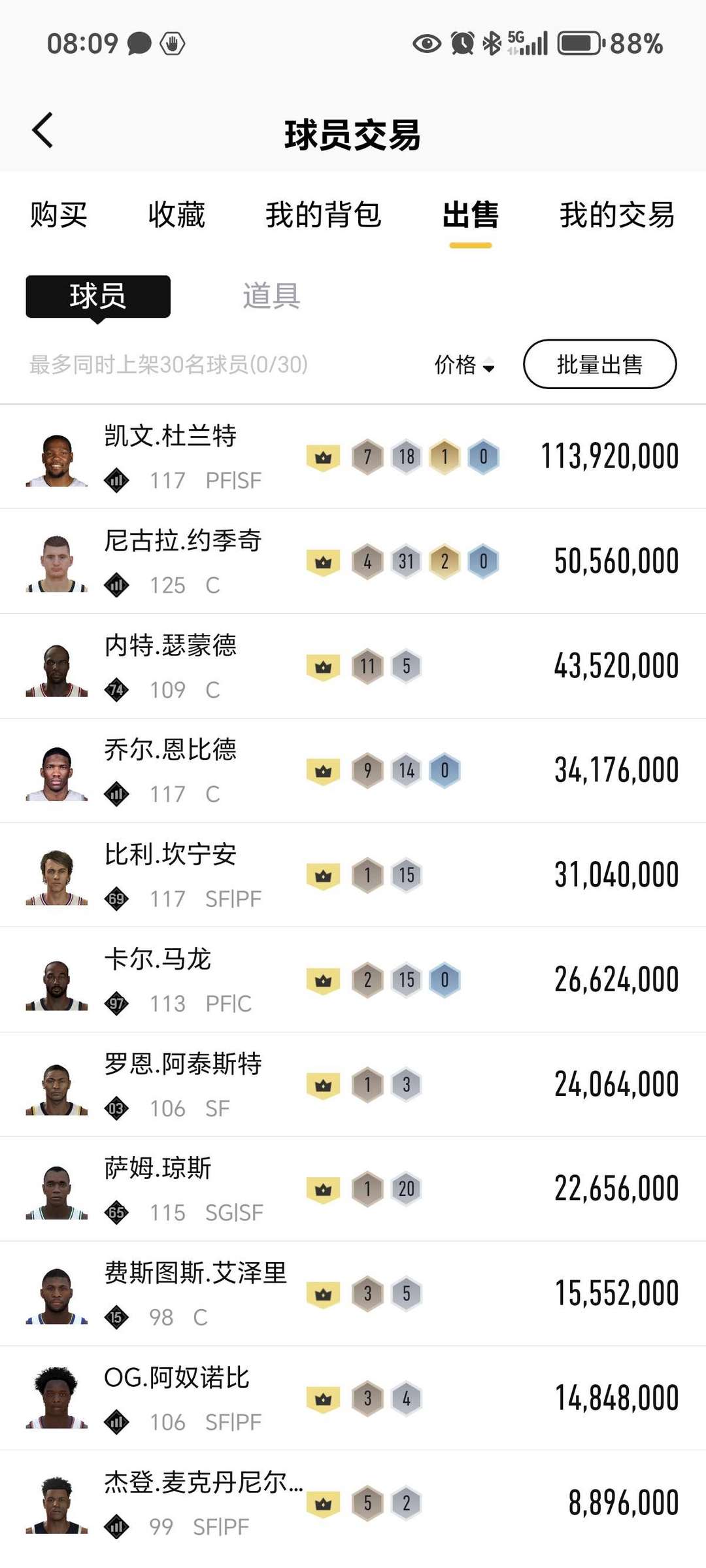Screen dimensions: 706x1568
Task: Choose 罗恩.阿泰斯特 player row
Action: pos(353,1084)
